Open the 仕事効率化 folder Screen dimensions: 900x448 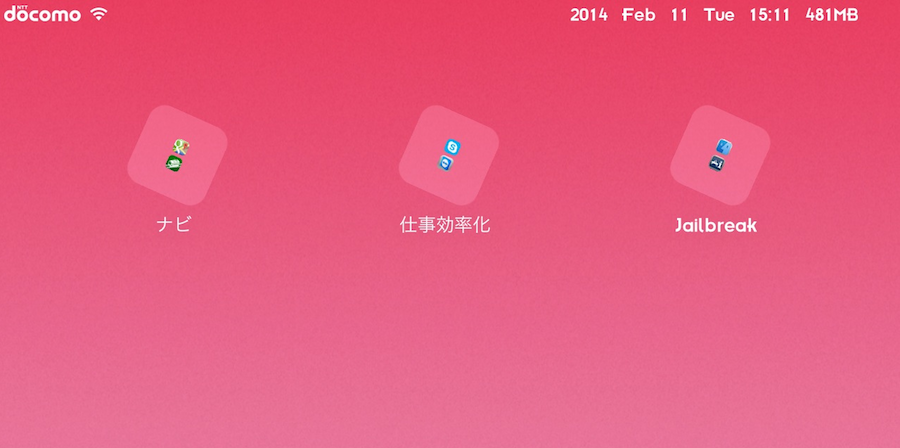[x=448, y=155]
